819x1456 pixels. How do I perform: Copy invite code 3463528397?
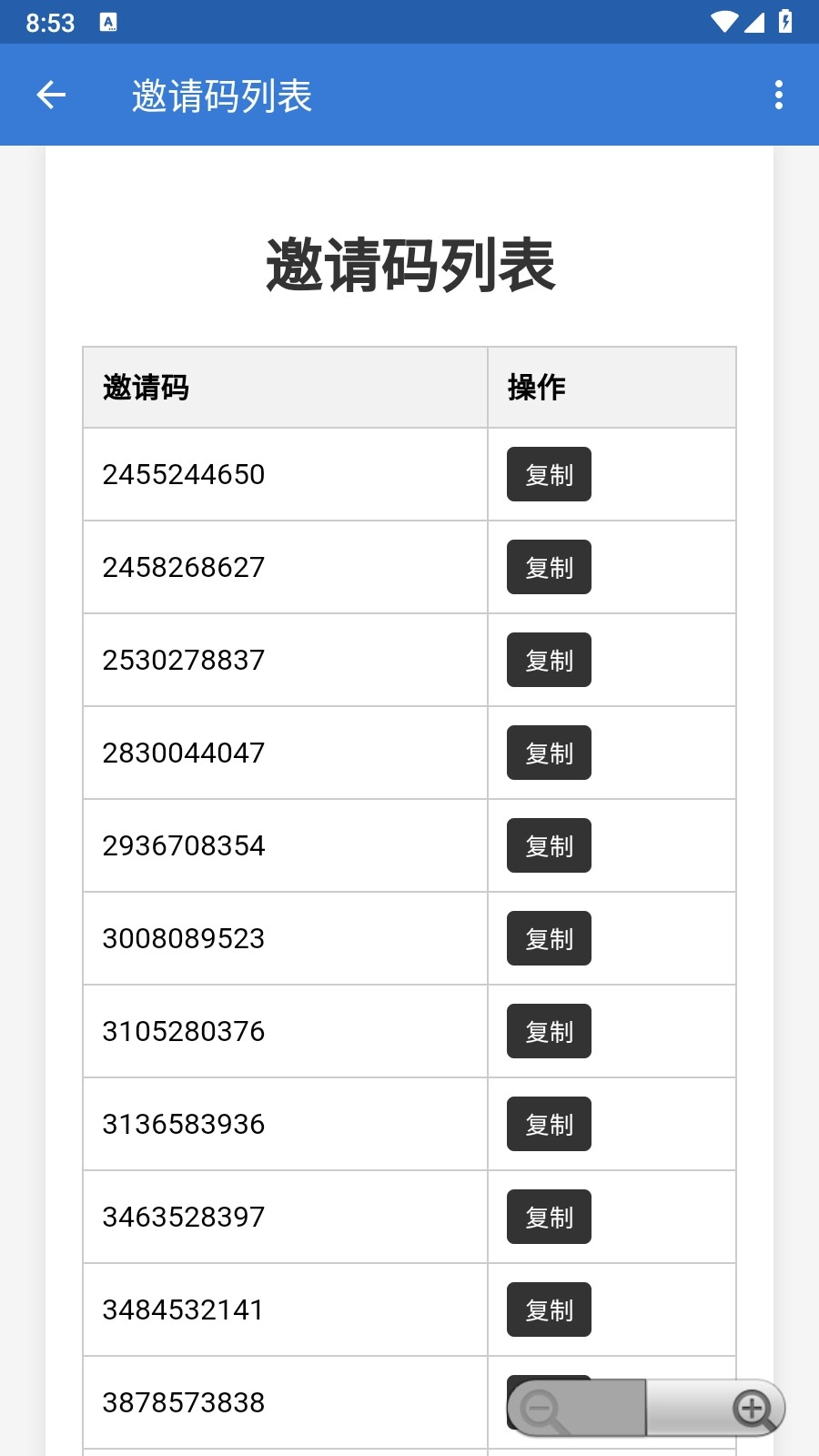pyautogui.click(x=549, y=1217)
